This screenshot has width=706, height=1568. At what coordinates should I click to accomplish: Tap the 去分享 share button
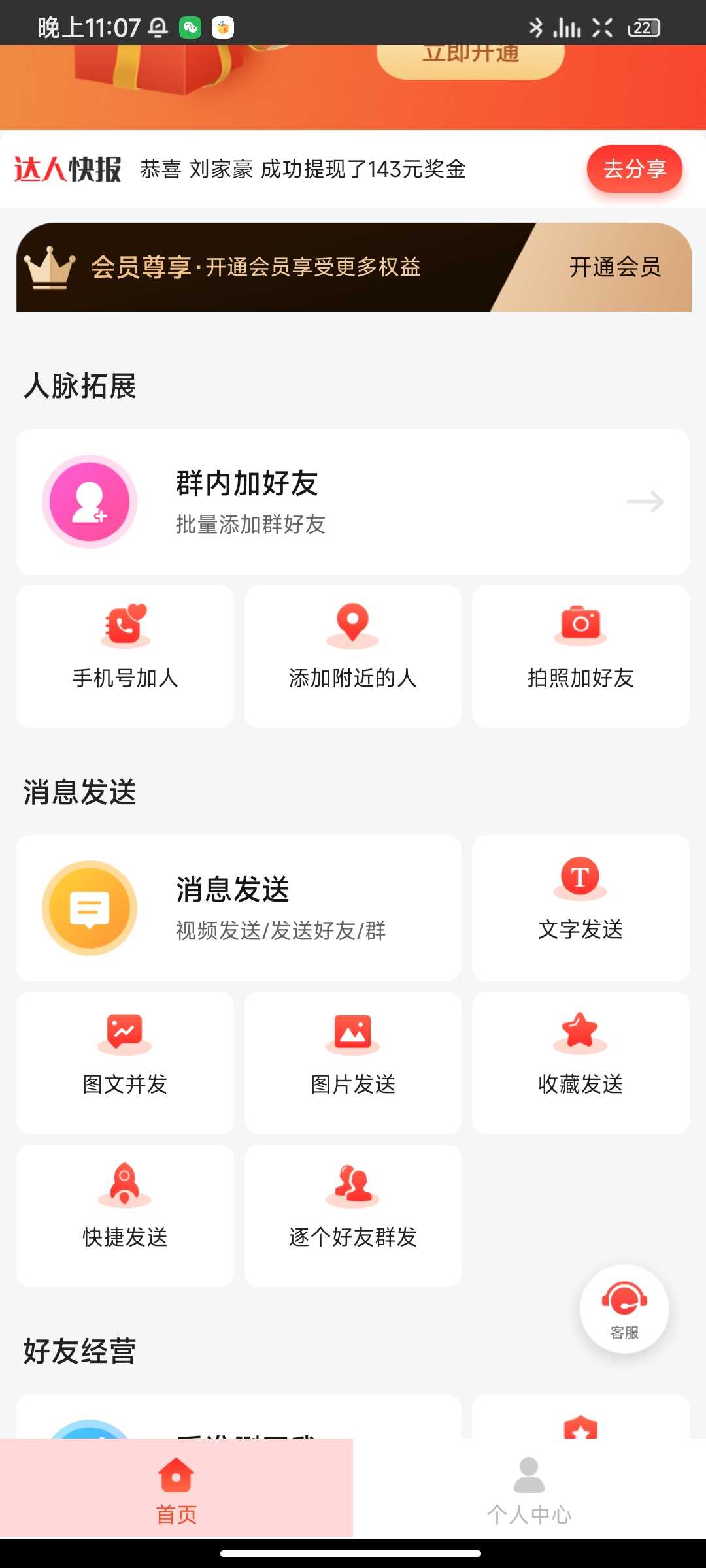633,169
